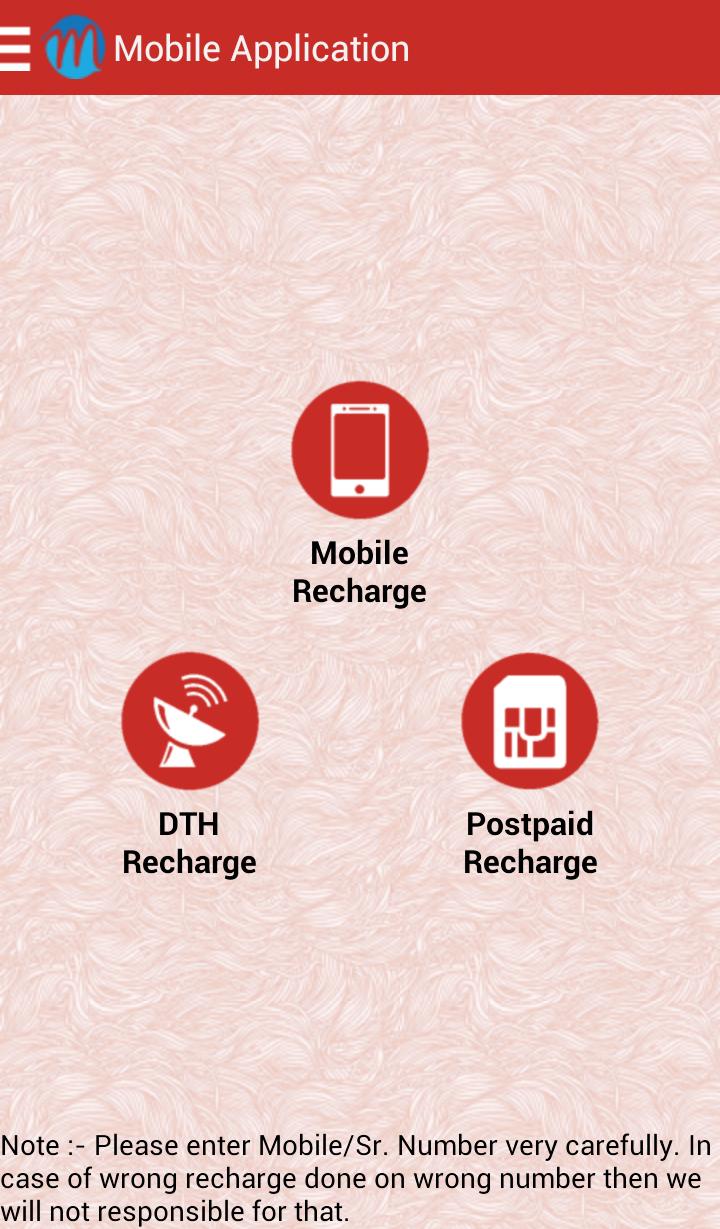Viewport: 720px width, 1229px height.
Task: Select DTH Recharge option
Action: click(x=190, y=721)
